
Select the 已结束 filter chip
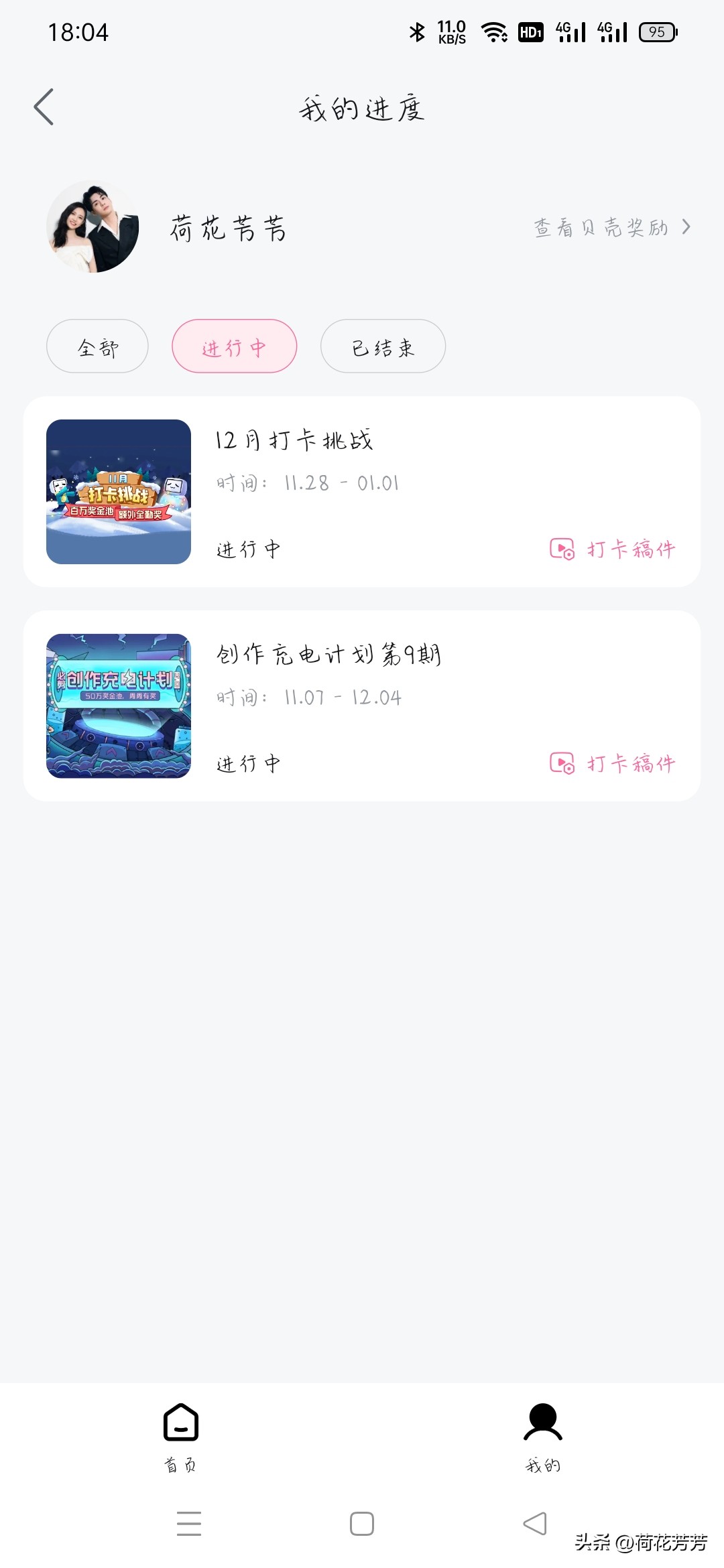click(x=382, y=346)
